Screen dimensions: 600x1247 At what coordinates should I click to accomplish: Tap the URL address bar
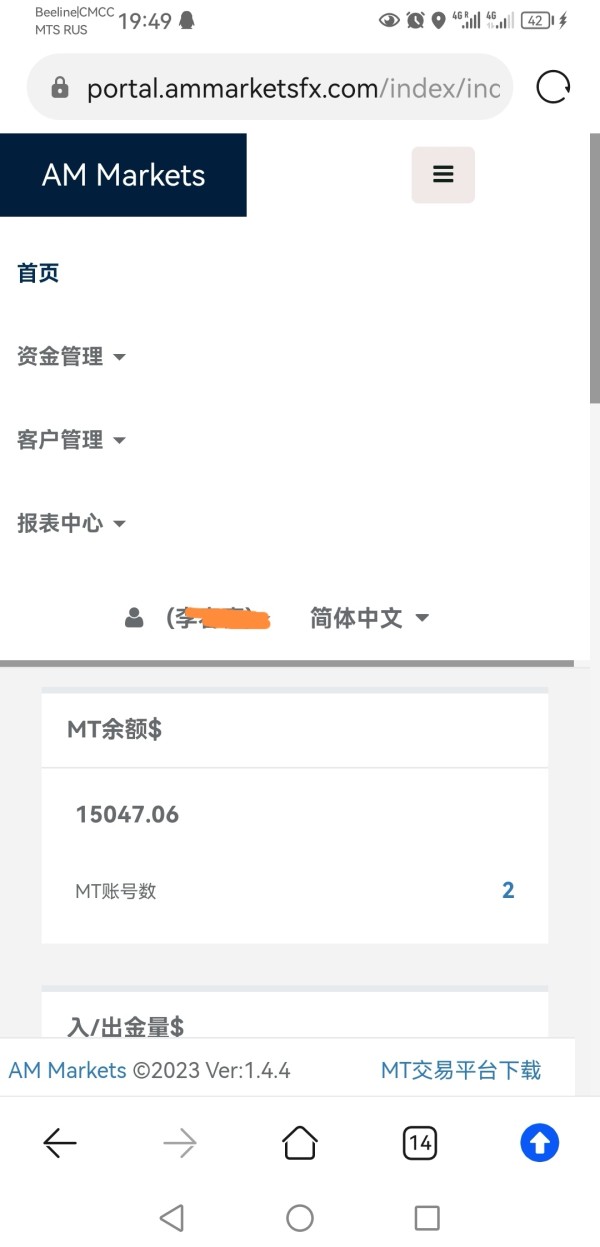pyautogui.click(x=270, y=88)
